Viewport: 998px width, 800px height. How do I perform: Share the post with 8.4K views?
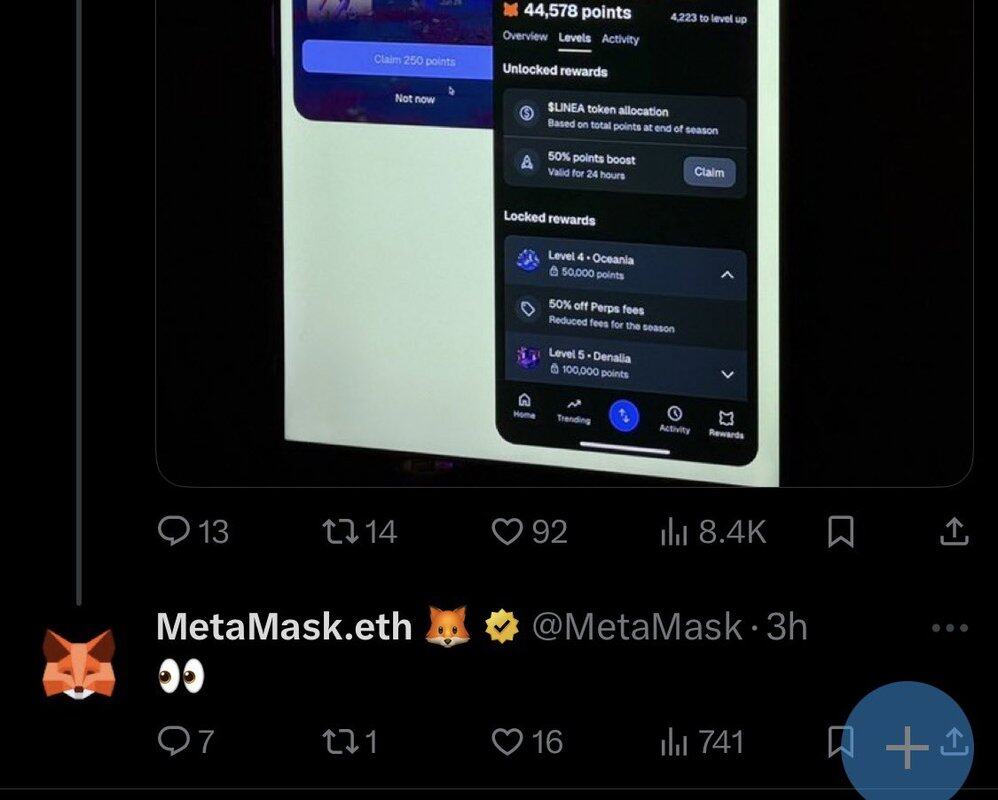(954, 531)
